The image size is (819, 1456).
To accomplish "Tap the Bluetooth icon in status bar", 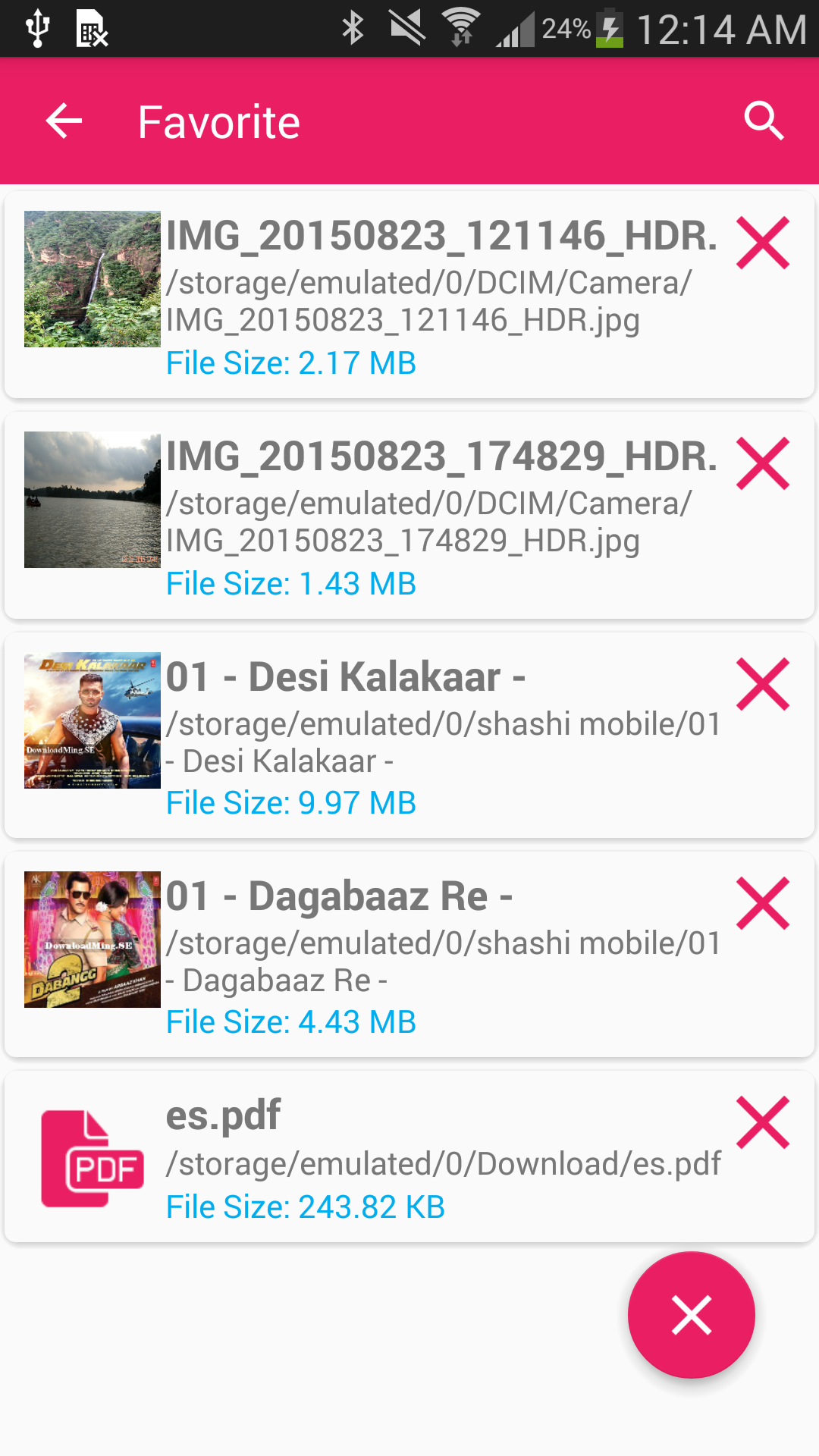I will (353, 29).
